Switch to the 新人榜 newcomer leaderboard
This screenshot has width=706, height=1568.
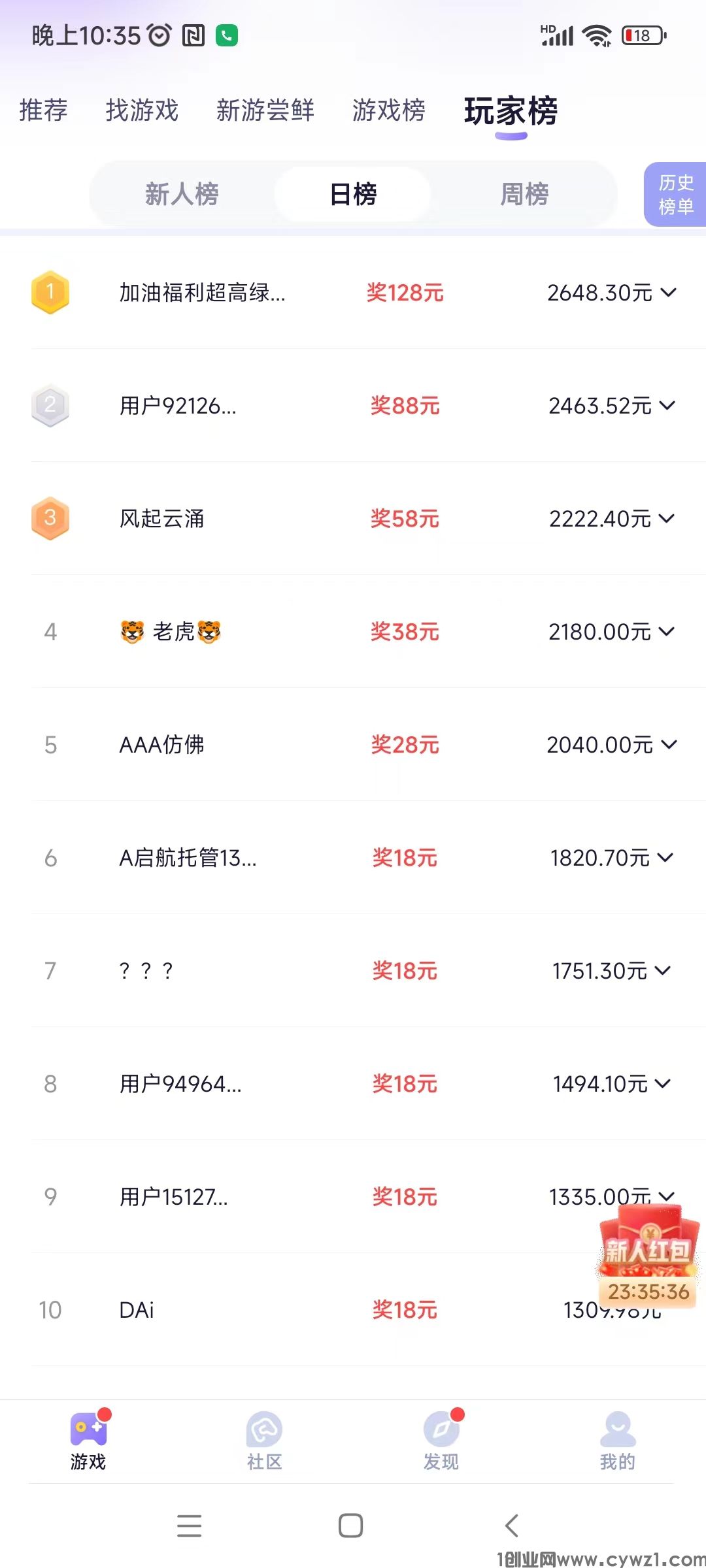click(182, 194)
